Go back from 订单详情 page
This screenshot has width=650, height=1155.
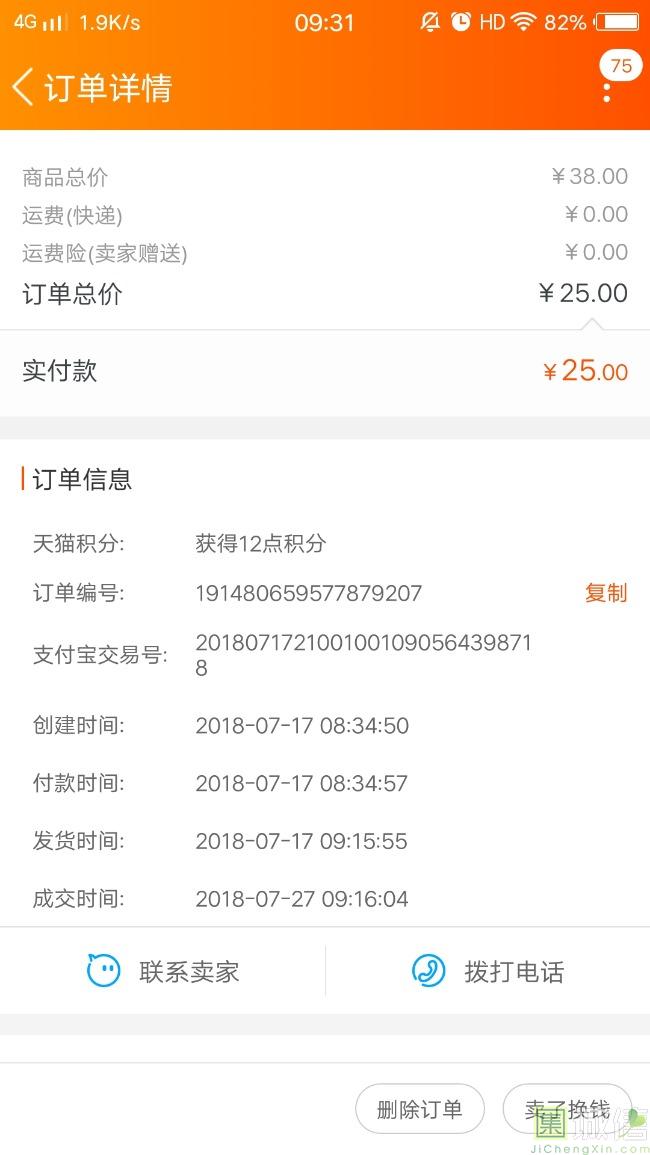pyautogui.click(x=24, y=87)
